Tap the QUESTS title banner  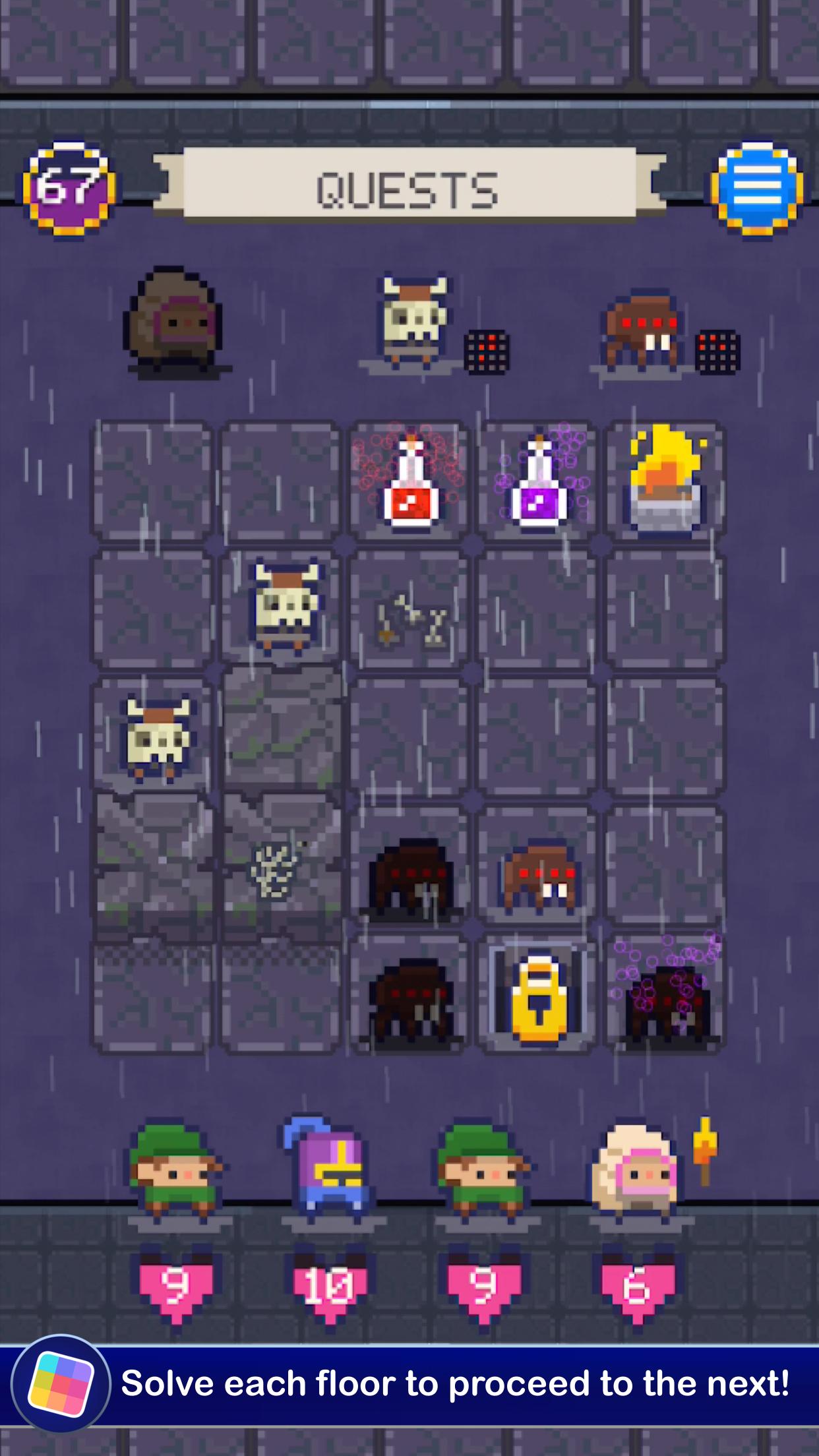pyautogui.click(x=409, y=187)
